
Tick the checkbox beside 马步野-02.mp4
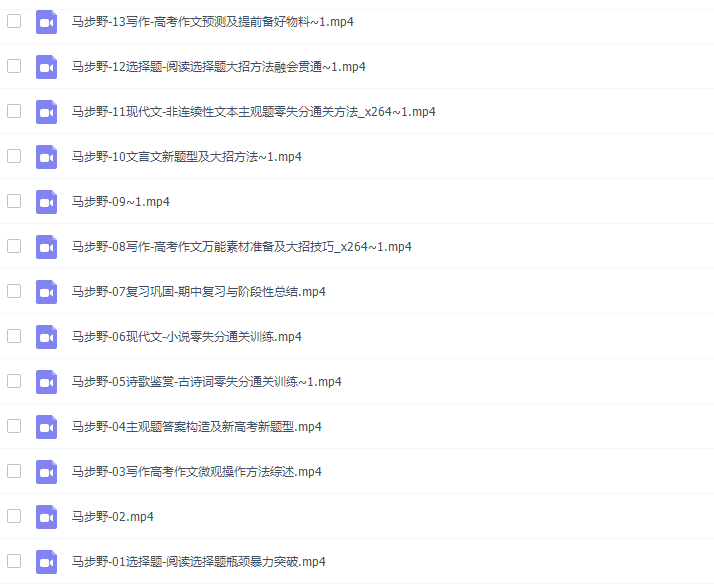click(x=14, y=516)
